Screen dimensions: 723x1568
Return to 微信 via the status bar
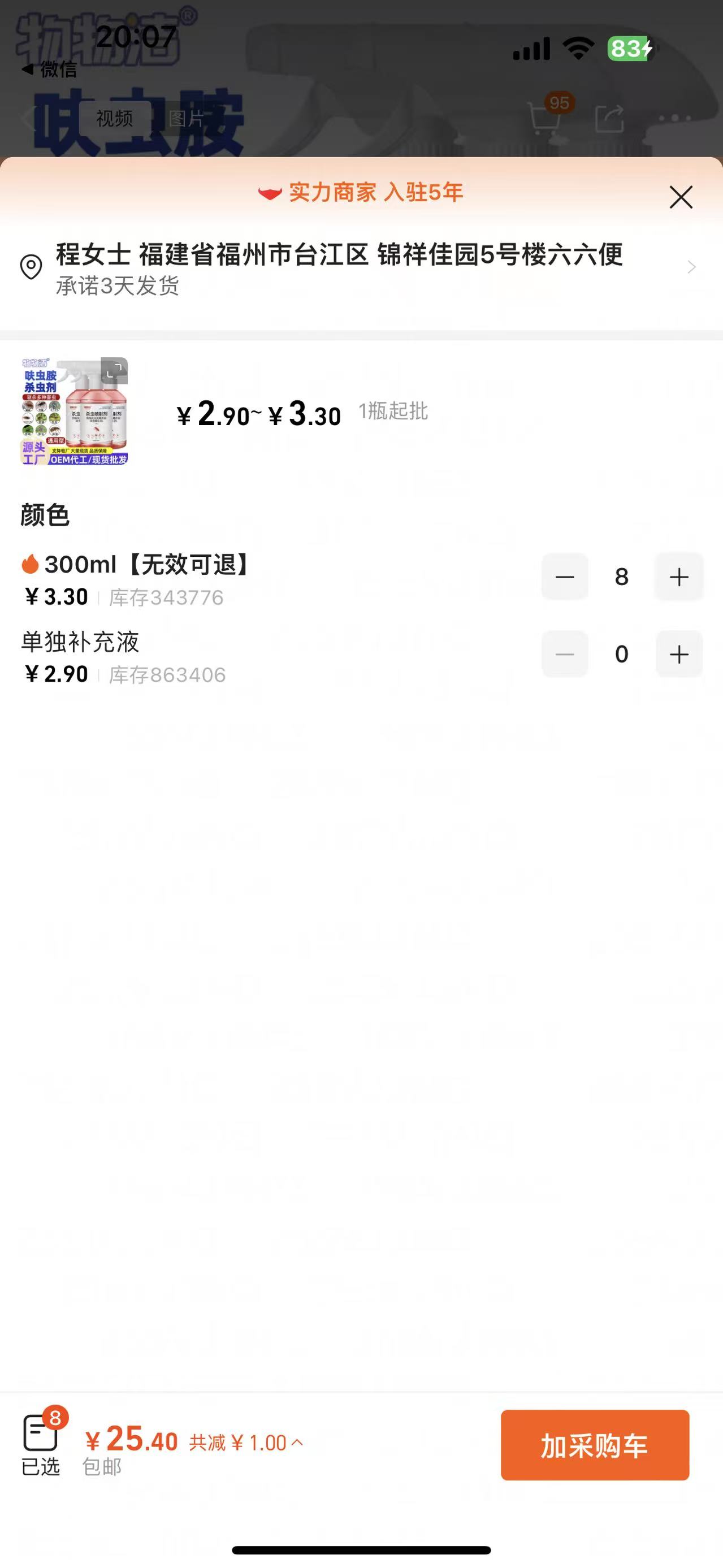pyautogui.click(x=50, y=70)
